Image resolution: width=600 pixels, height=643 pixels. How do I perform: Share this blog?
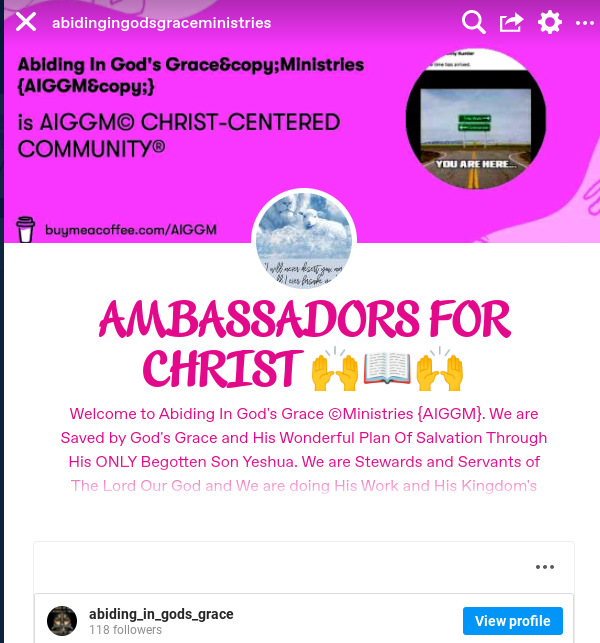pyautogui.click(x=511, y=22)
